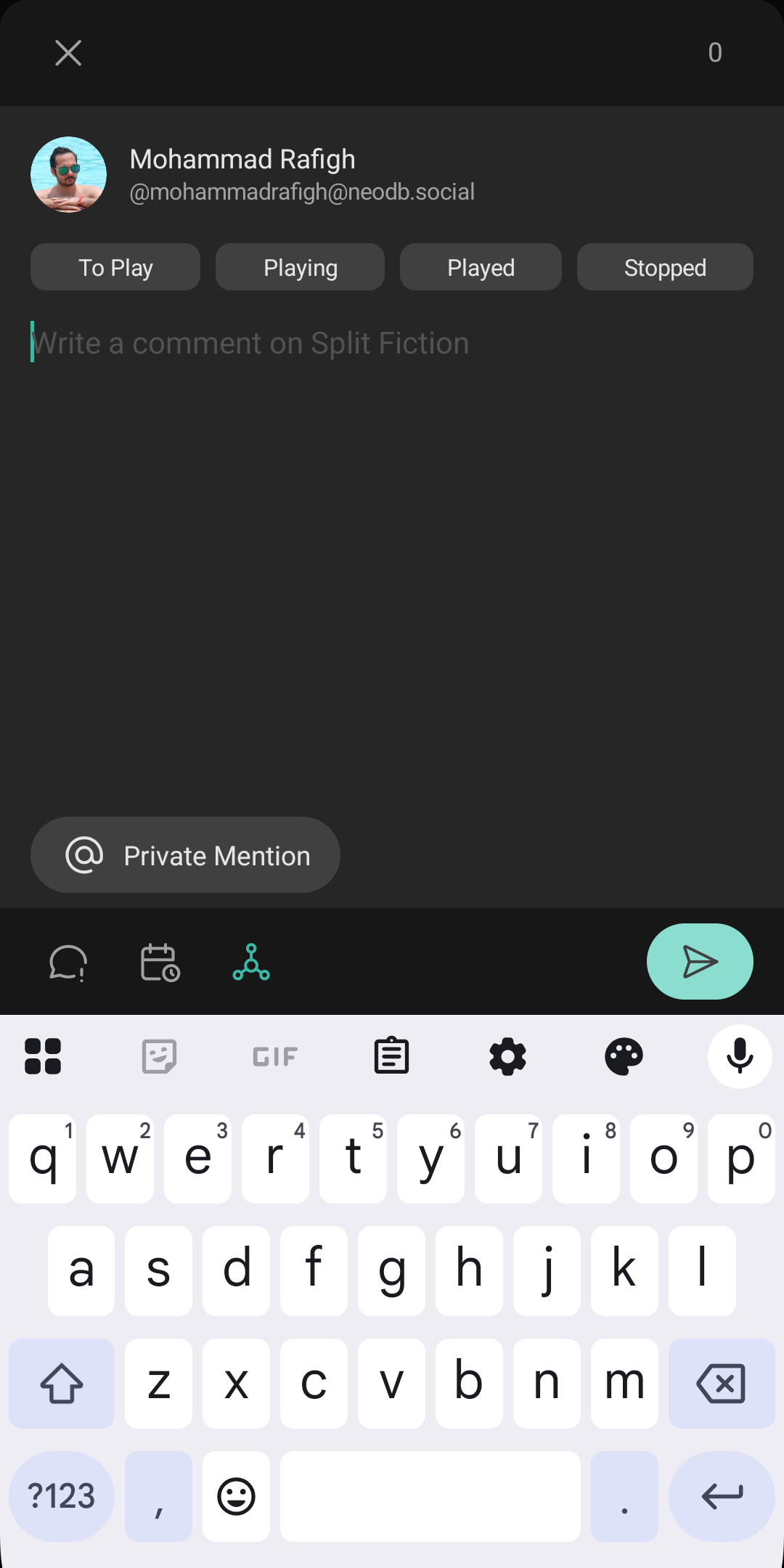Open the GIF tab on the keyboard
The width and height of the screenshot is (784, 1568).
click(274, 1056)
